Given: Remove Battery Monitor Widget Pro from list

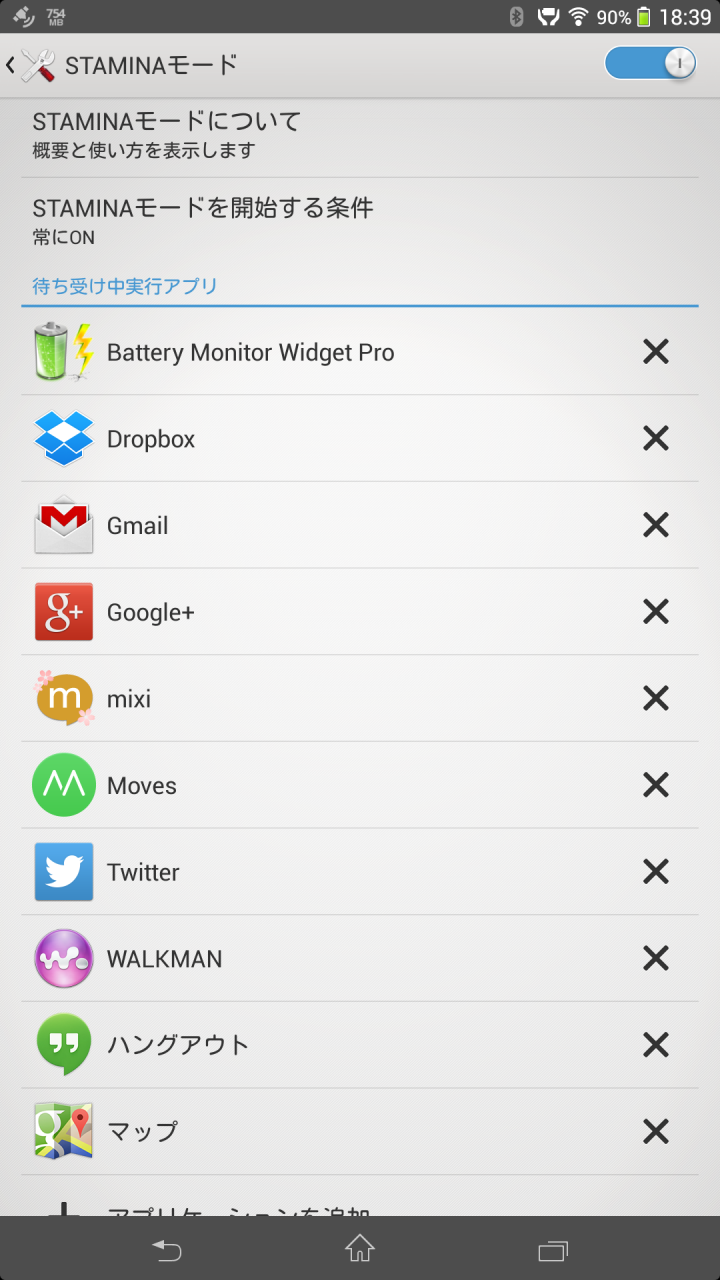Looking at the screenshot, I should [x=656, y=352].
